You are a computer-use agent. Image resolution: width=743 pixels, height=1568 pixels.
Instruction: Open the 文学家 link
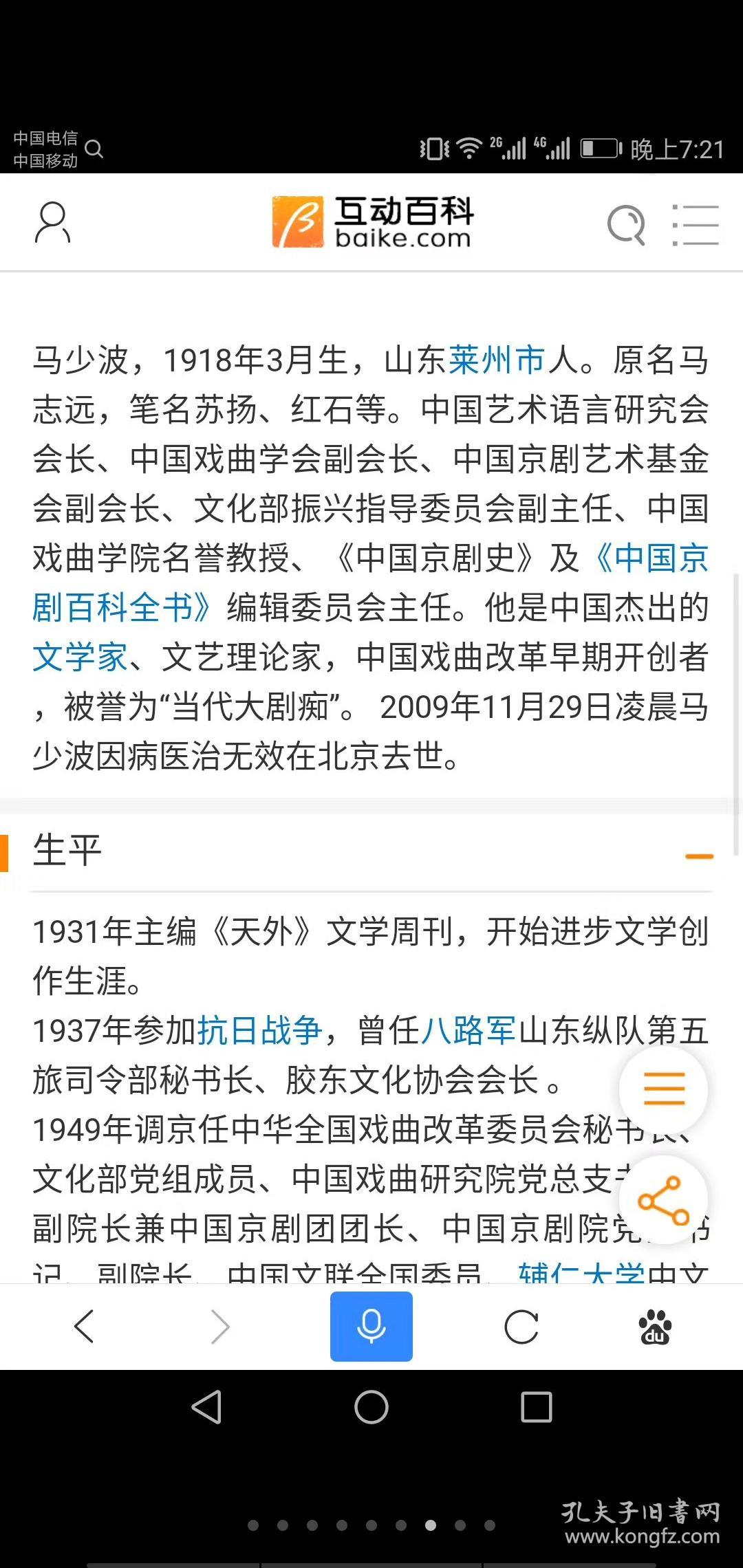[x=80, y=657]
